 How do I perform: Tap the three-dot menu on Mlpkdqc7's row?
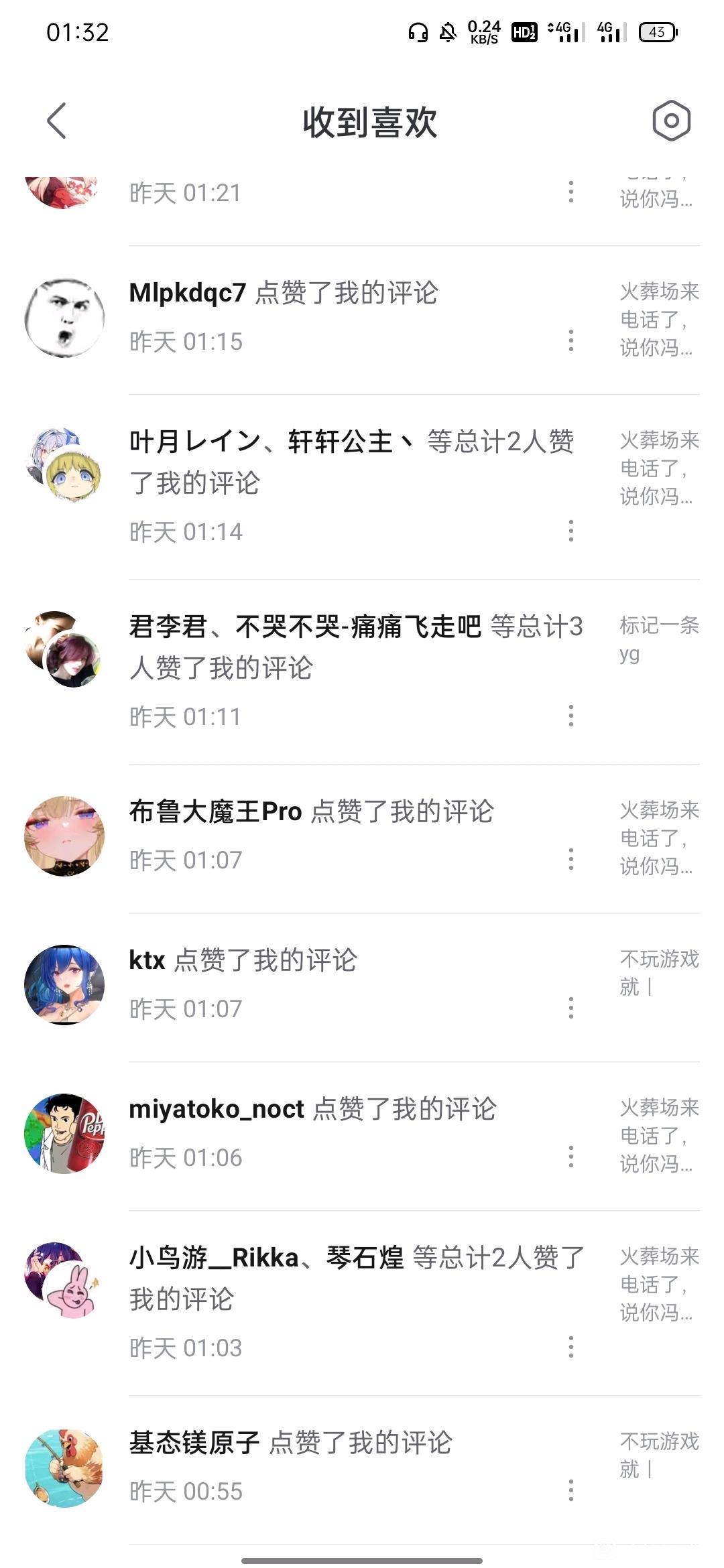click(571, 340)
